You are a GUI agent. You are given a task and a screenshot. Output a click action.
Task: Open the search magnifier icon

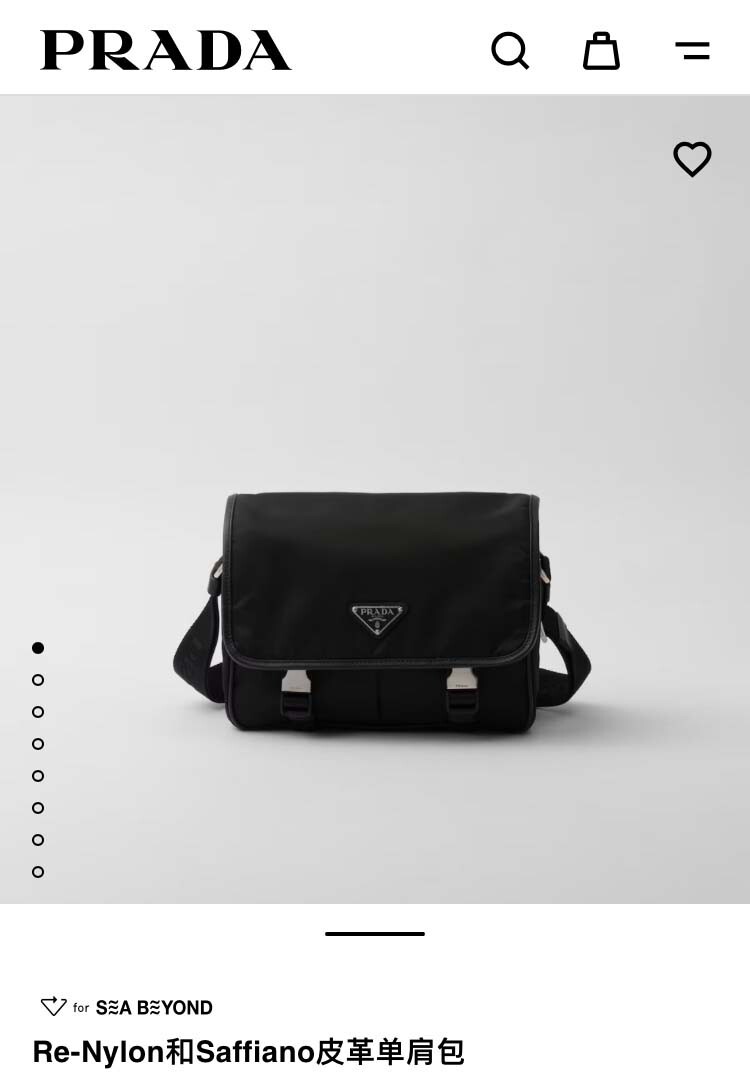[510, 50]
